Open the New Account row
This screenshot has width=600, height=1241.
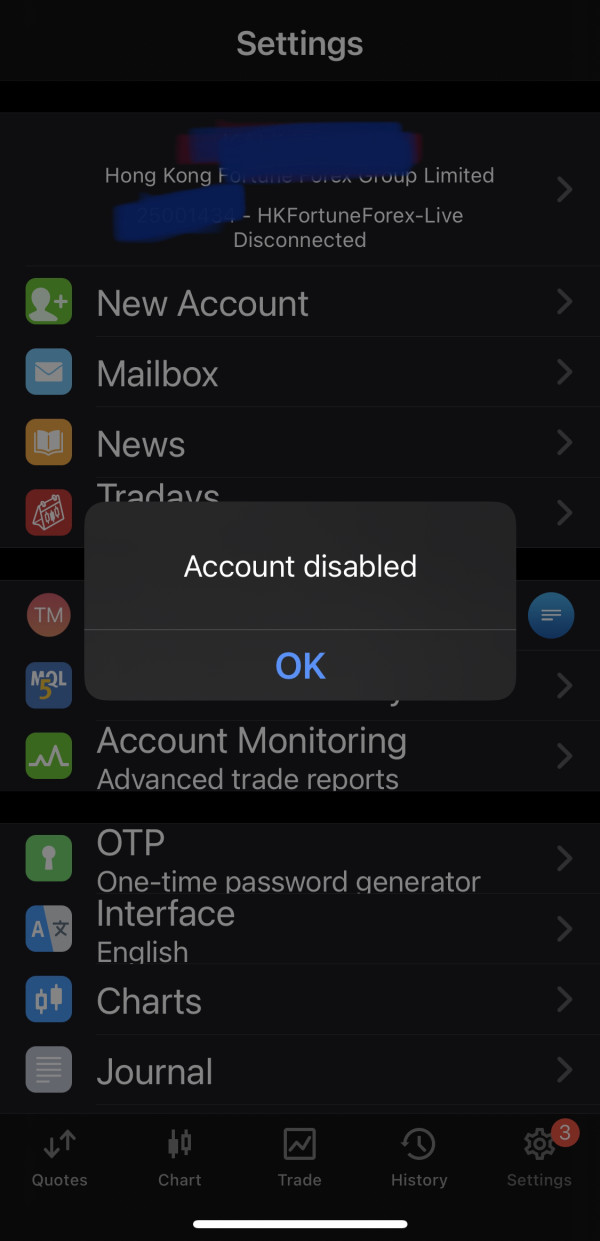(x=300, y=302)
